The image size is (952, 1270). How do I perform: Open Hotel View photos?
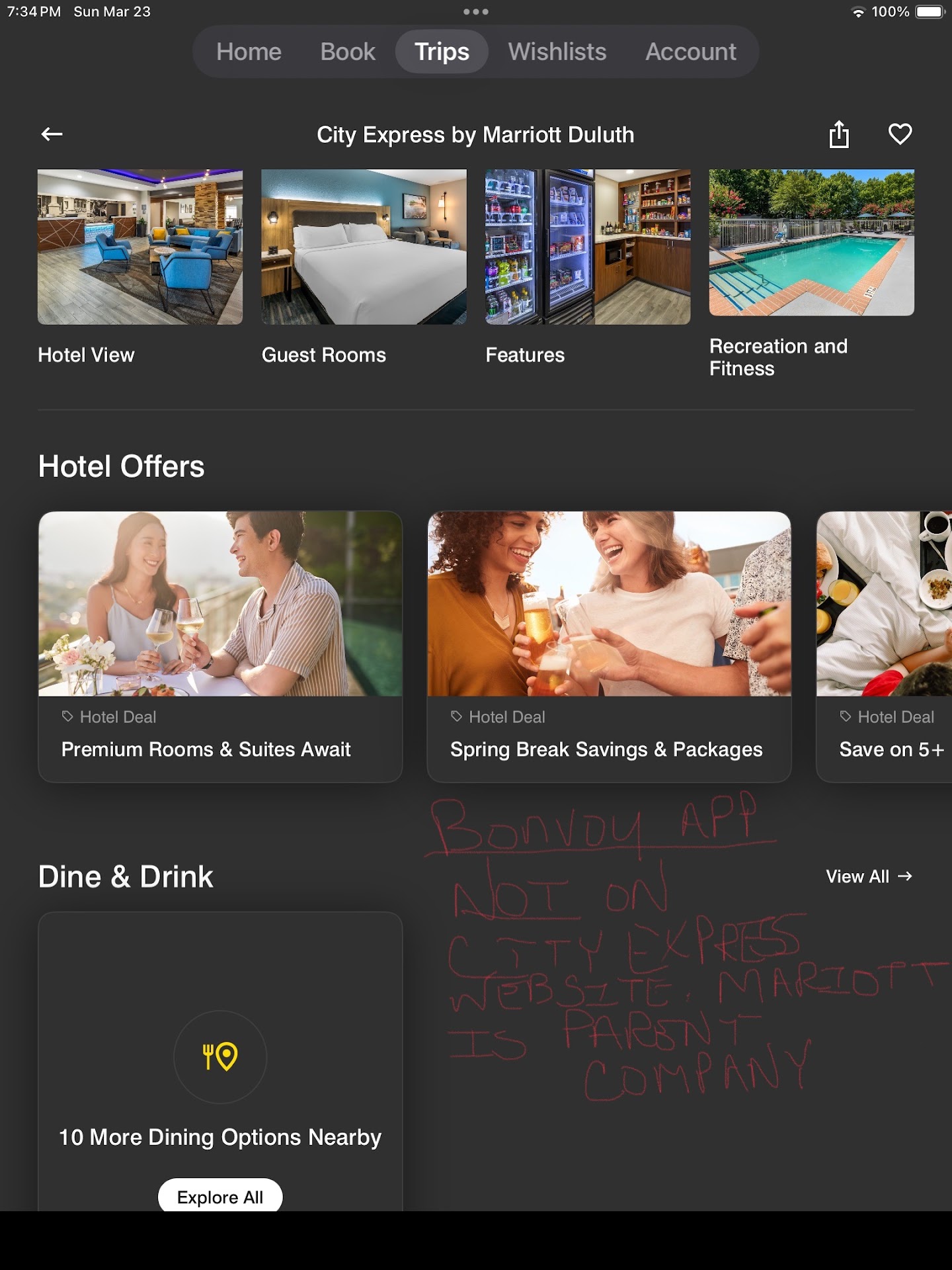[x=139, y=247]
